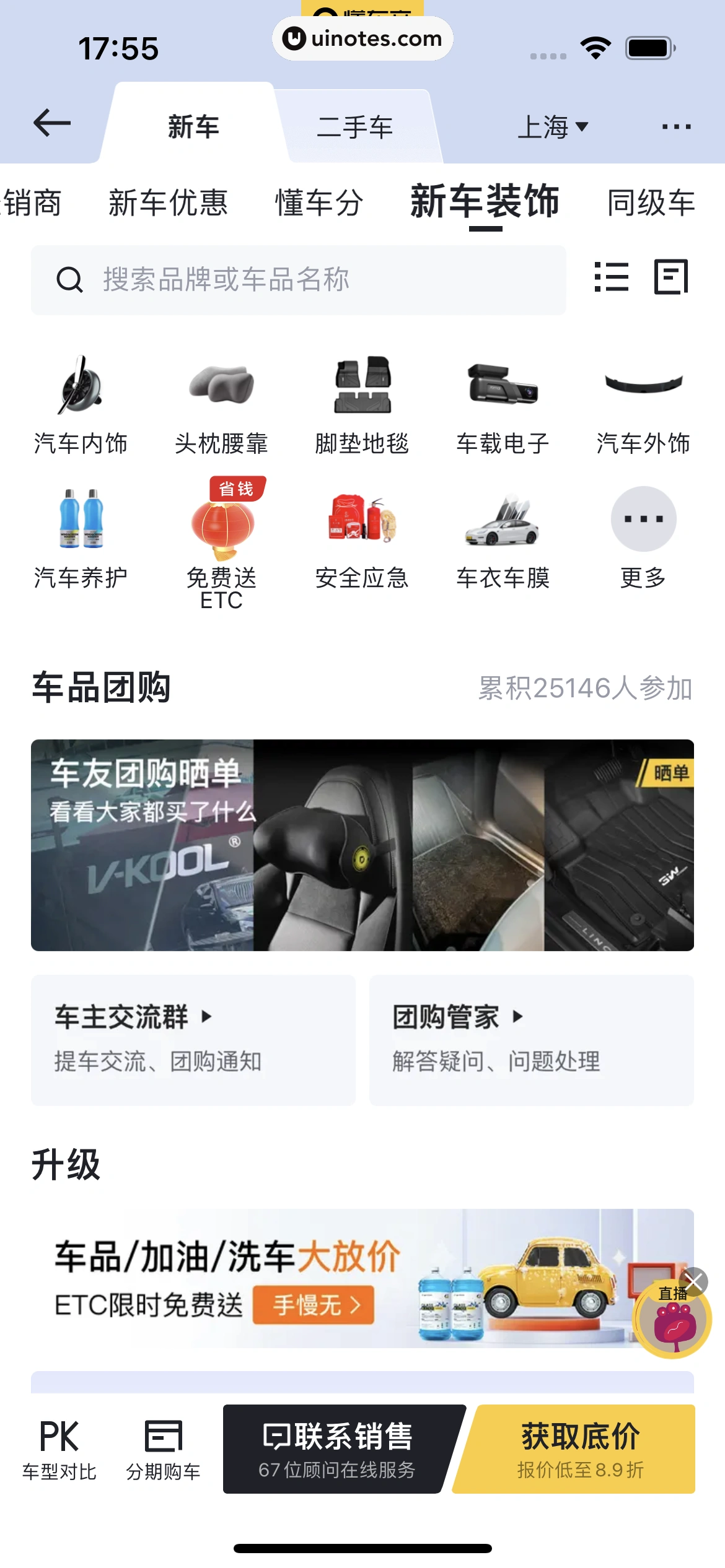
Task: Select the 懂车分 tab
Action: coord(319,203)
